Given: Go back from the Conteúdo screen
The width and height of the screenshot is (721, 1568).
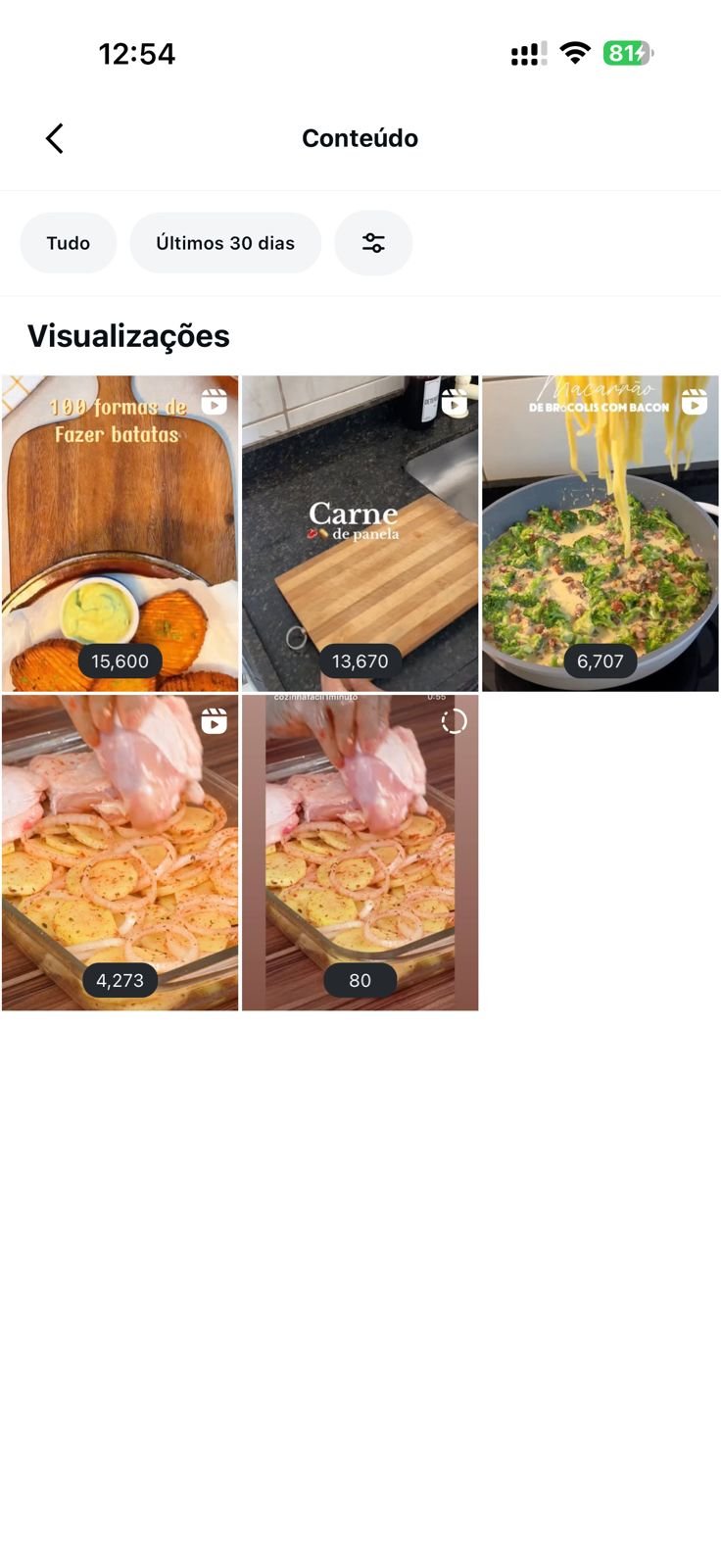Looking at the screenshot, I should click(x=55, y=138).
